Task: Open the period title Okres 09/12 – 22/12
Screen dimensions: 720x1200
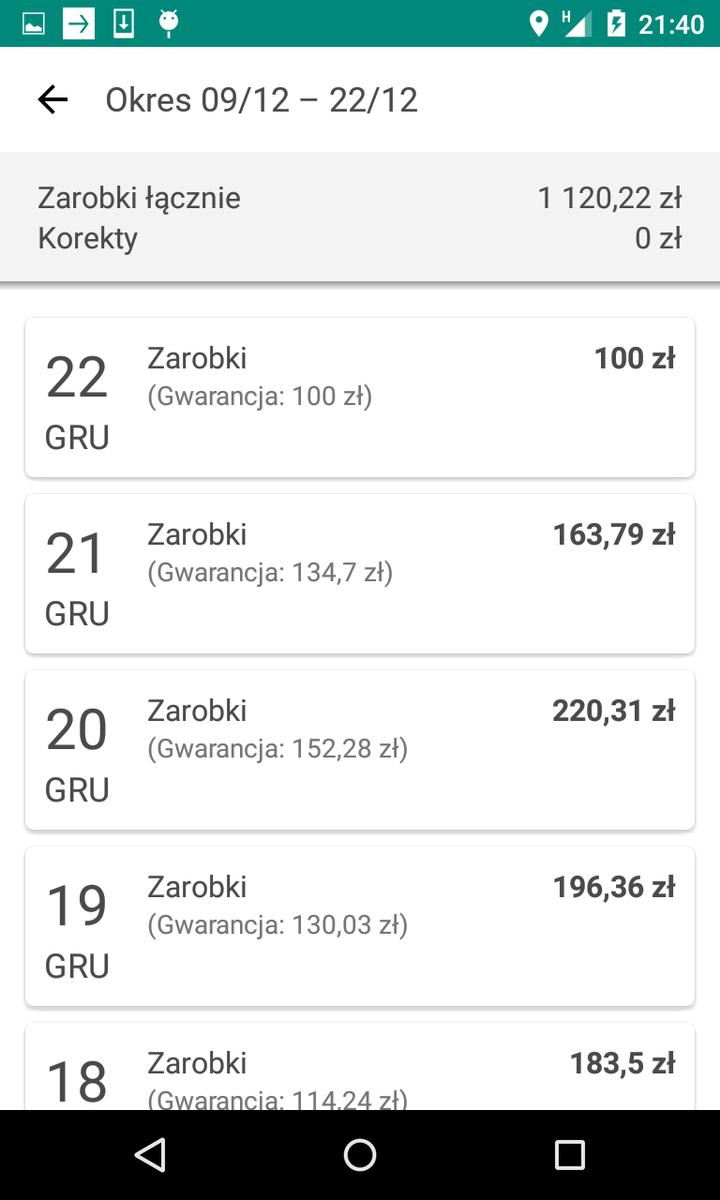Action: (x=262, y=99)
